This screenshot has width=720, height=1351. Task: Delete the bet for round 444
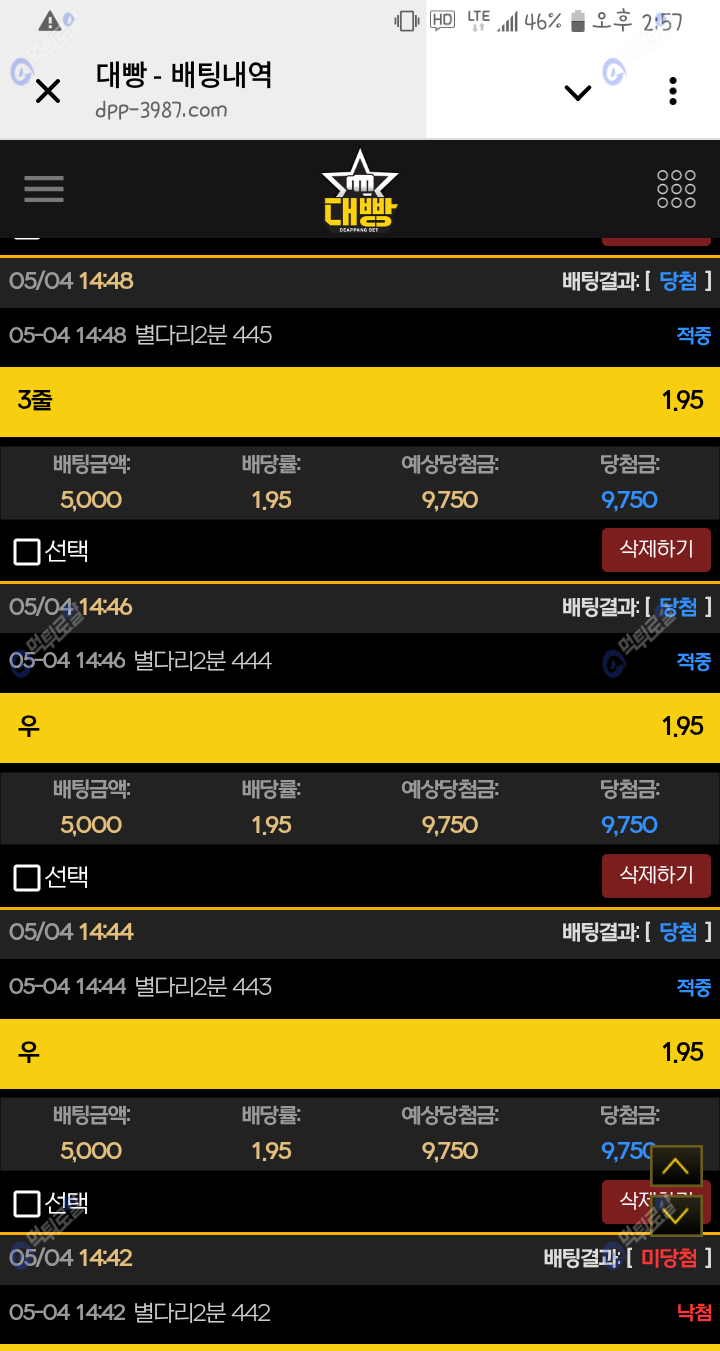tap(656, 875)
